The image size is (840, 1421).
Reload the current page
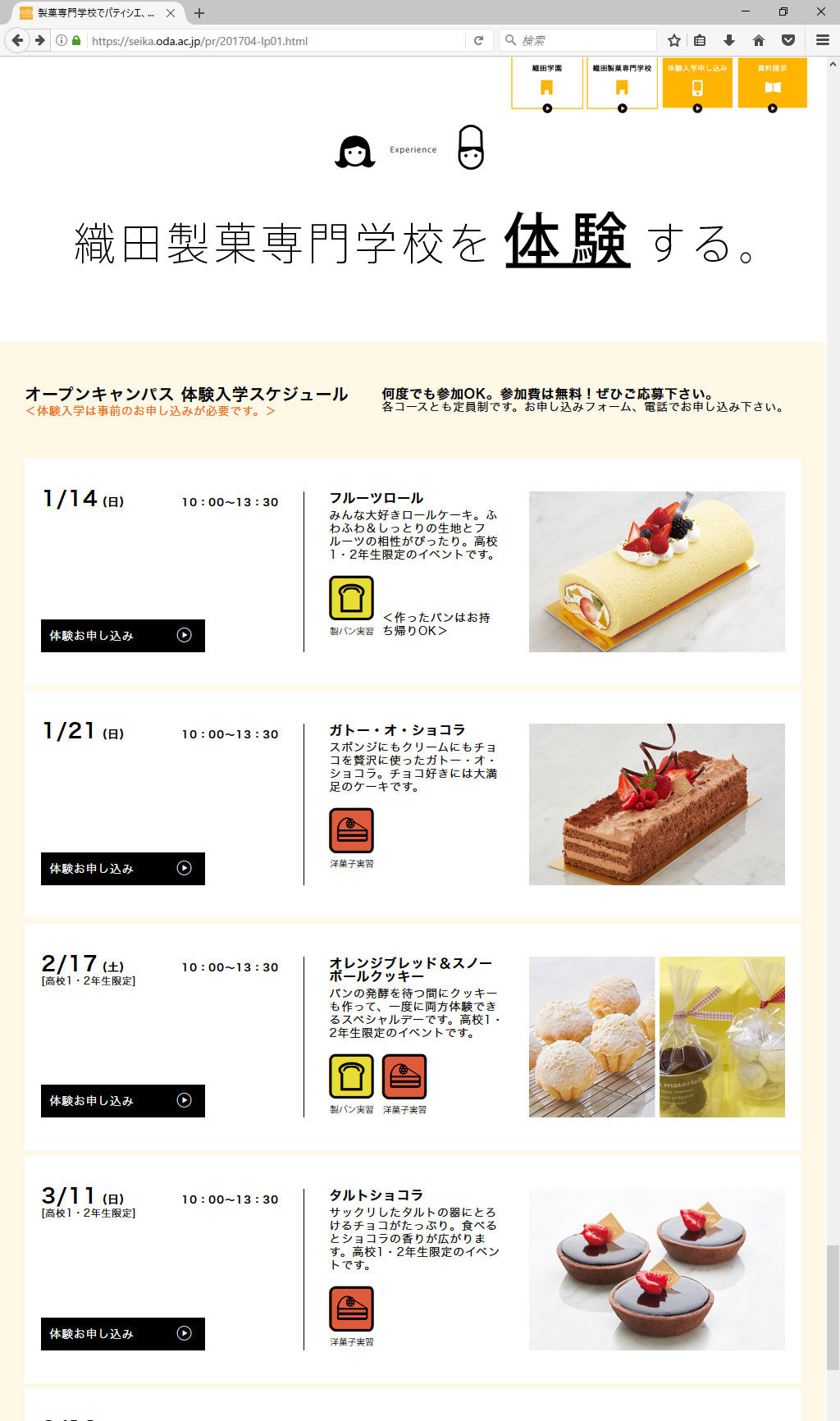[479, 40]
